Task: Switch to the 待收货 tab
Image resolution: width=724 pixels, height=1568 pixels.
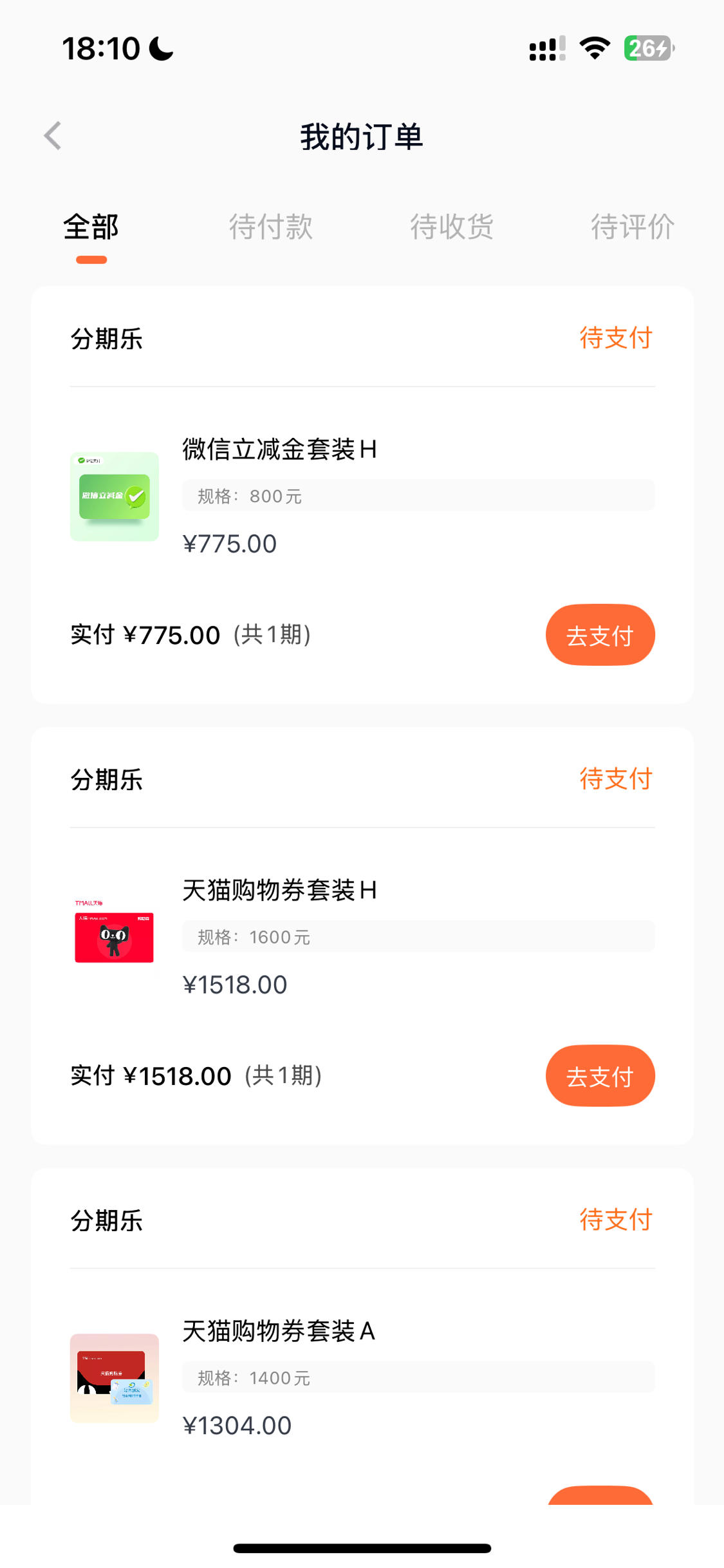Action: coord(452,227)
